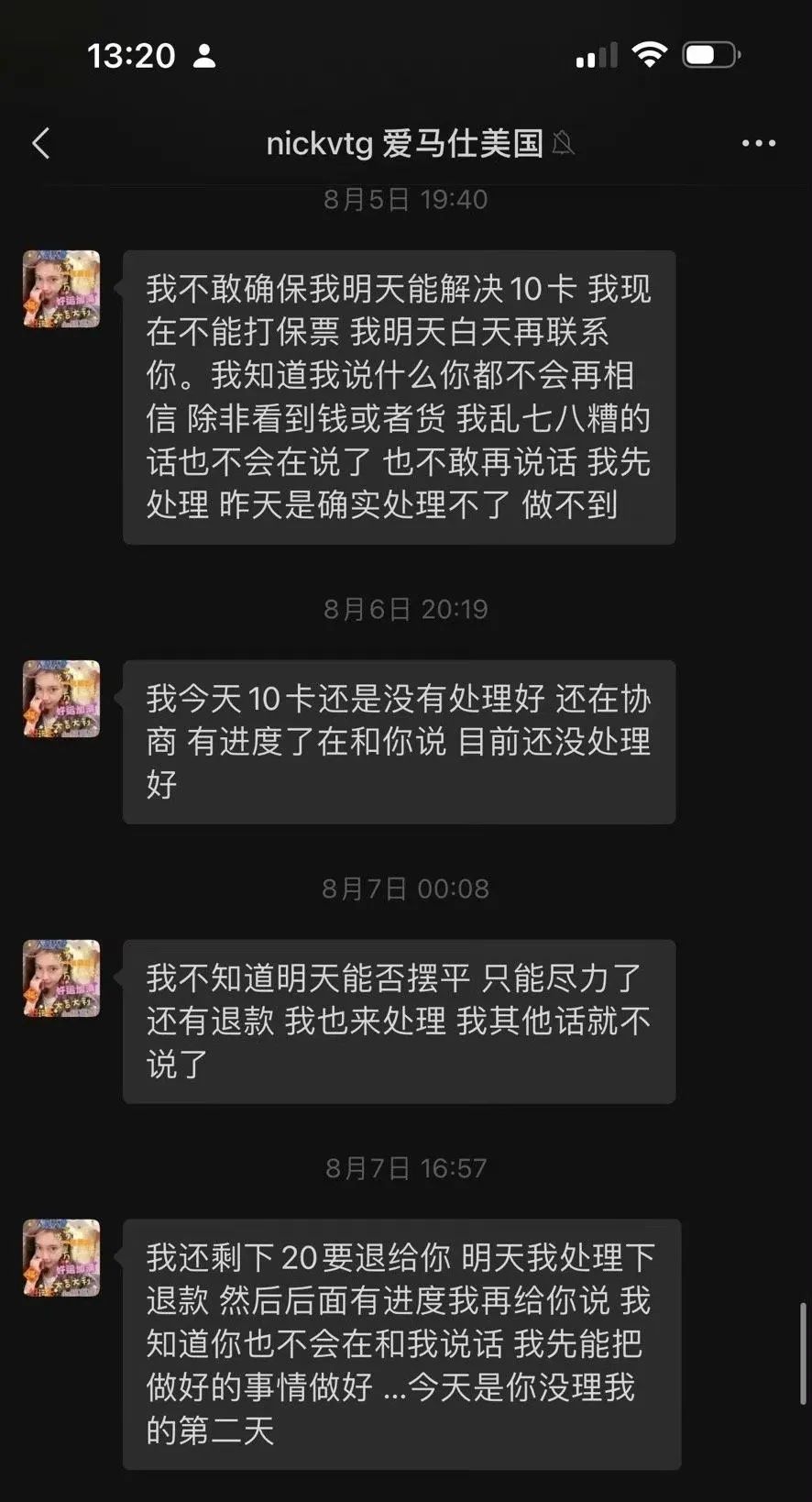This screenshot has width=812, height=1502.
Task: Go back from the nickvtg chat
Action: (41, 143)
